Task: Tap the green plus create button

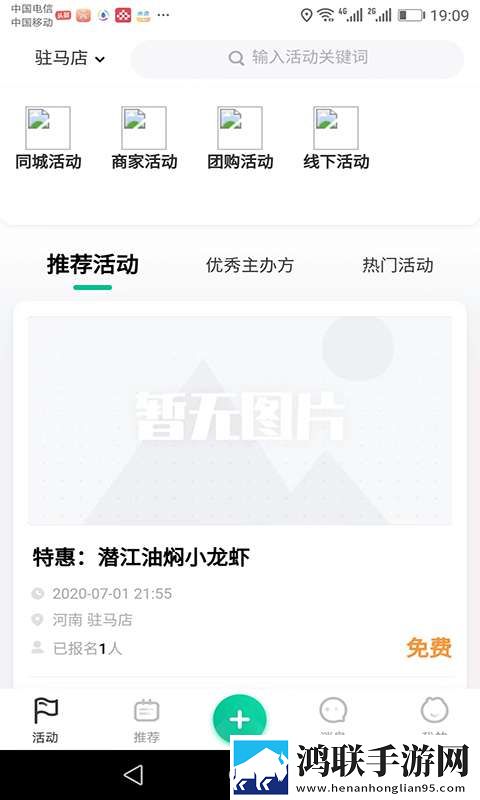Action: (240, 719)
